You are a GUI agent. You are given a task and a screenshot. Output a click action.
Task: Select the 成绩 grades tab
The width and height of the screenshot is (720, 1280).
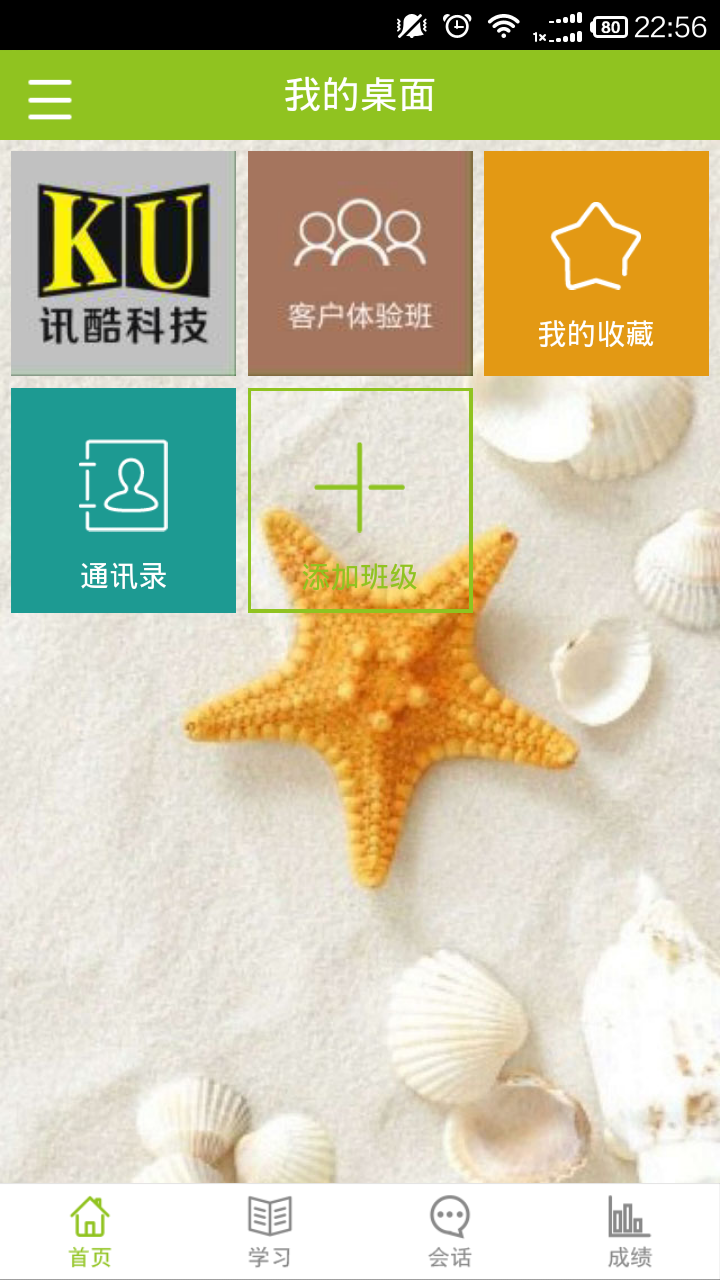(630, 1232)
